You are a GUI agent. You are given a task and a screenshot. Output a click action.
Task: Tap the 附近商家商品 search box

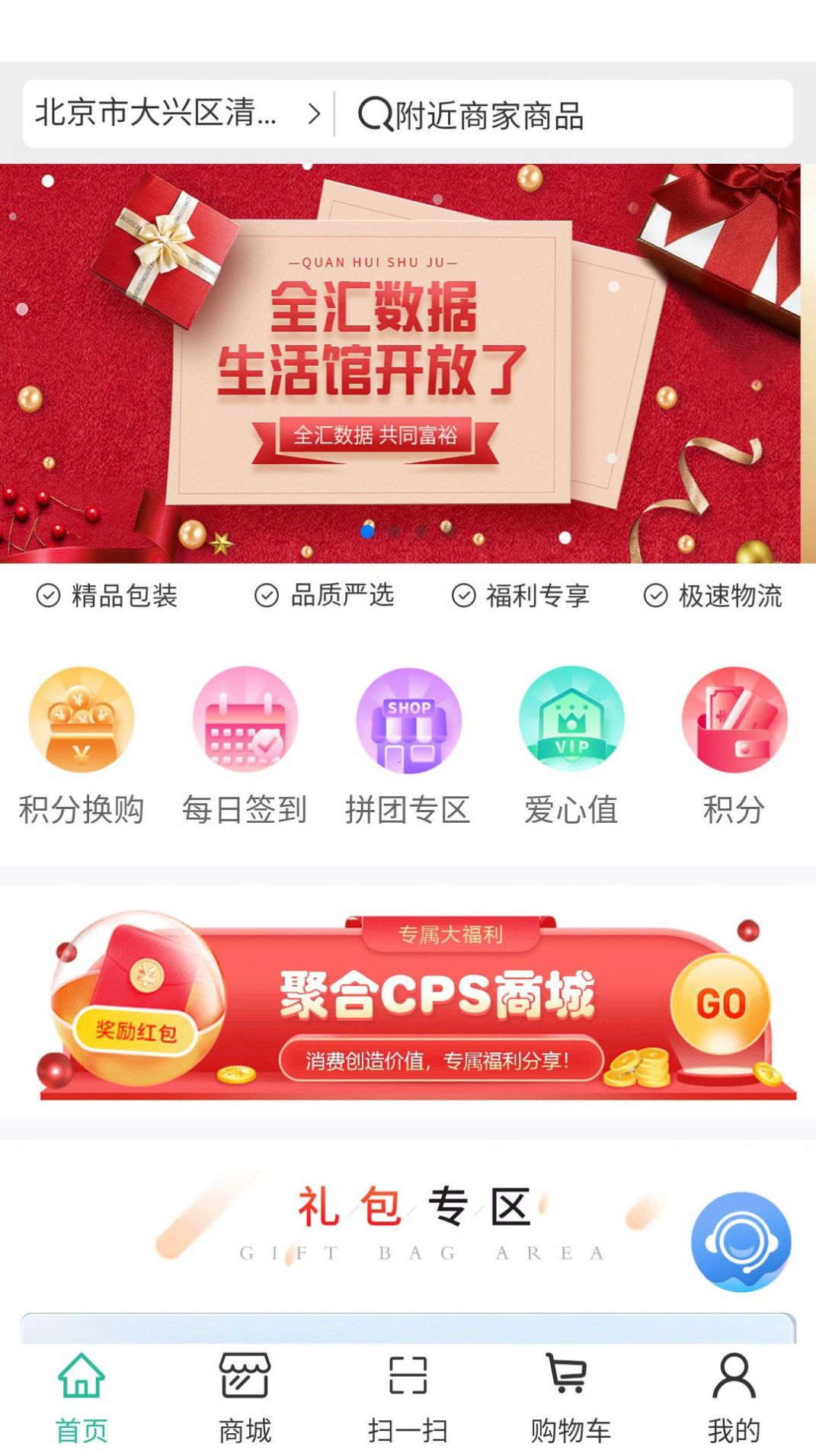(x=564, y=115)
